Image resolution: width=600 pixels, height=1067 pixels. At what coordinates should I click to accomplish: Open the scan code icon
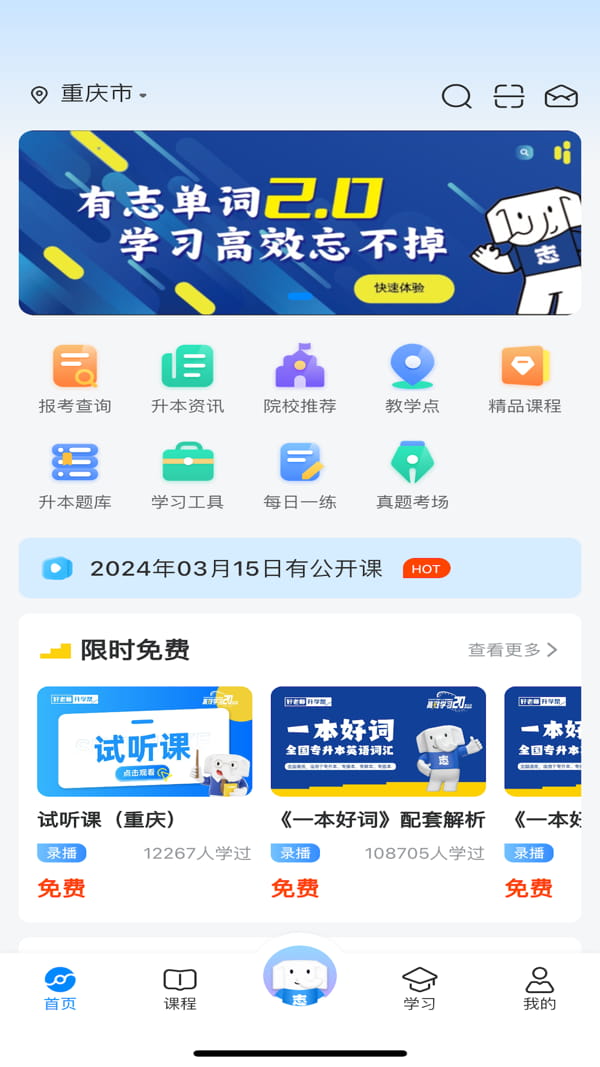click(x=509, y=96)
